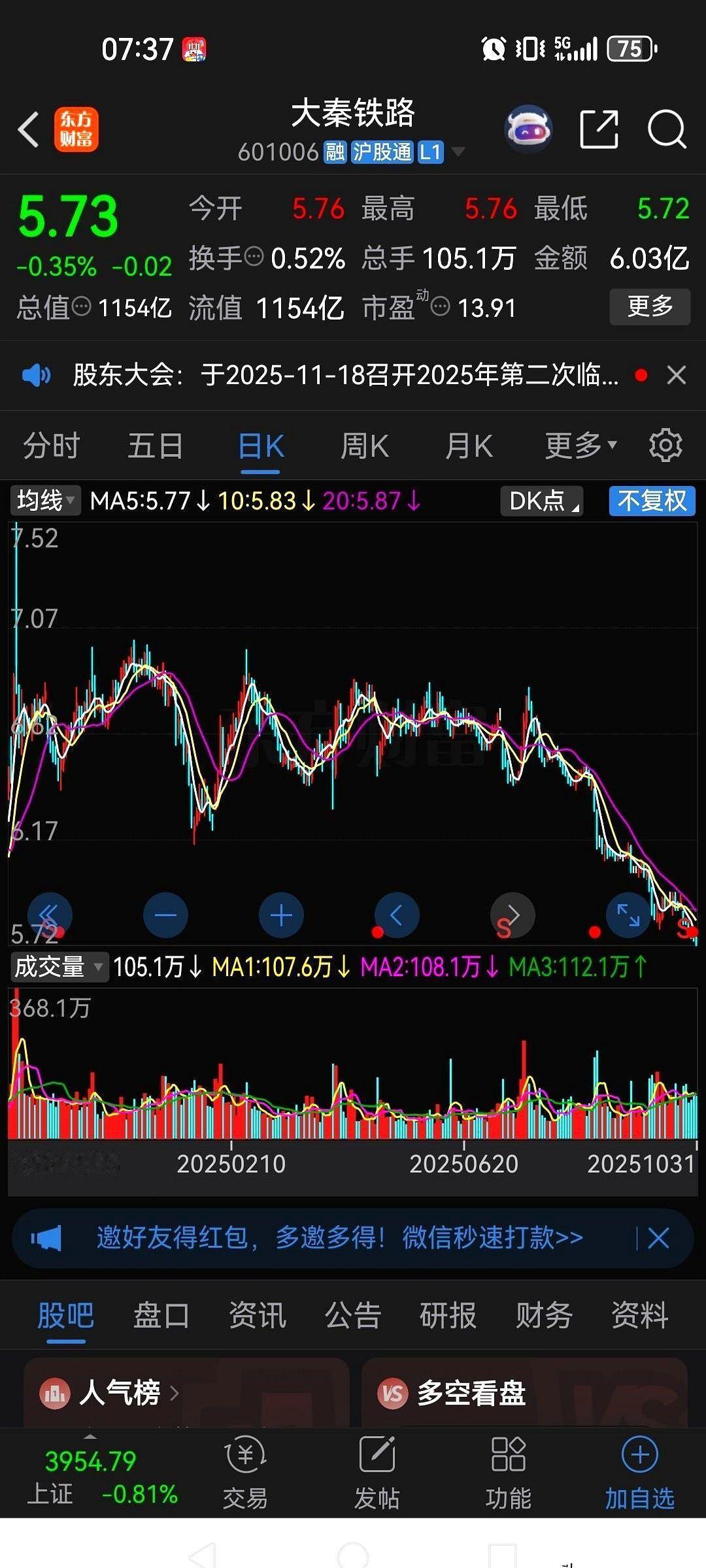706x1568 pixels.
Task: Zoom out the K-line chart
Action: click(x=165, y=915)
